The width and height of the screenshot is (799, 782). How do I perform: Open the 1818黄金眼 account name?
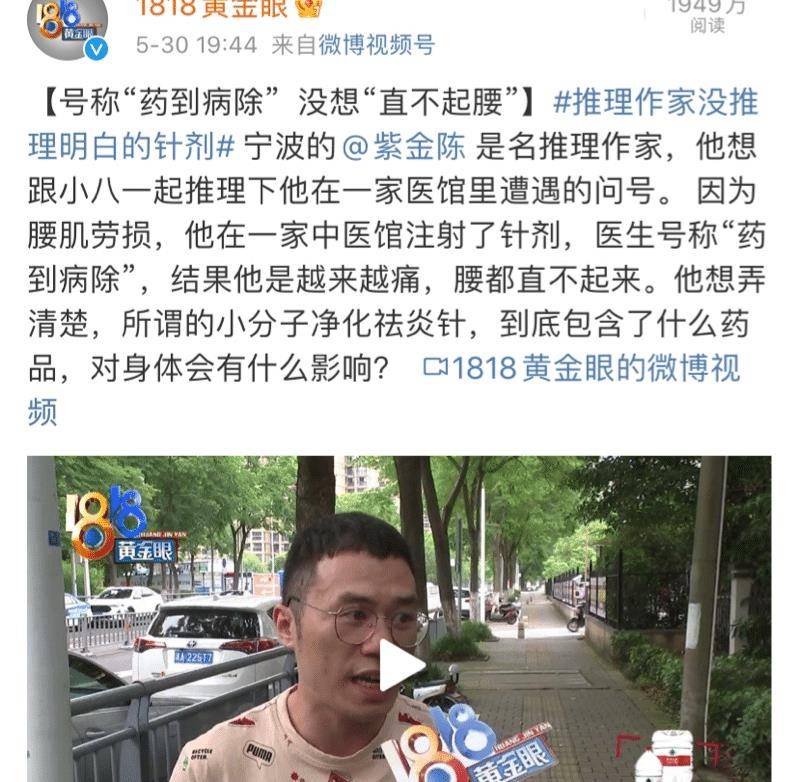(211, 9)
